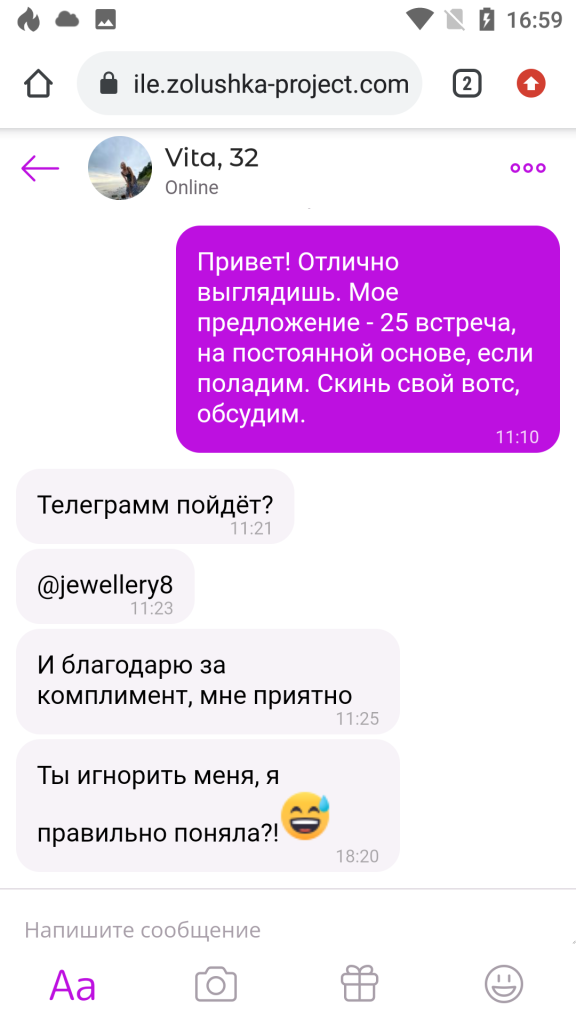The width and height of the screenshot is (576, 1024).
Task: Open the three-dot chat options menu
Action: coord(528,168)
